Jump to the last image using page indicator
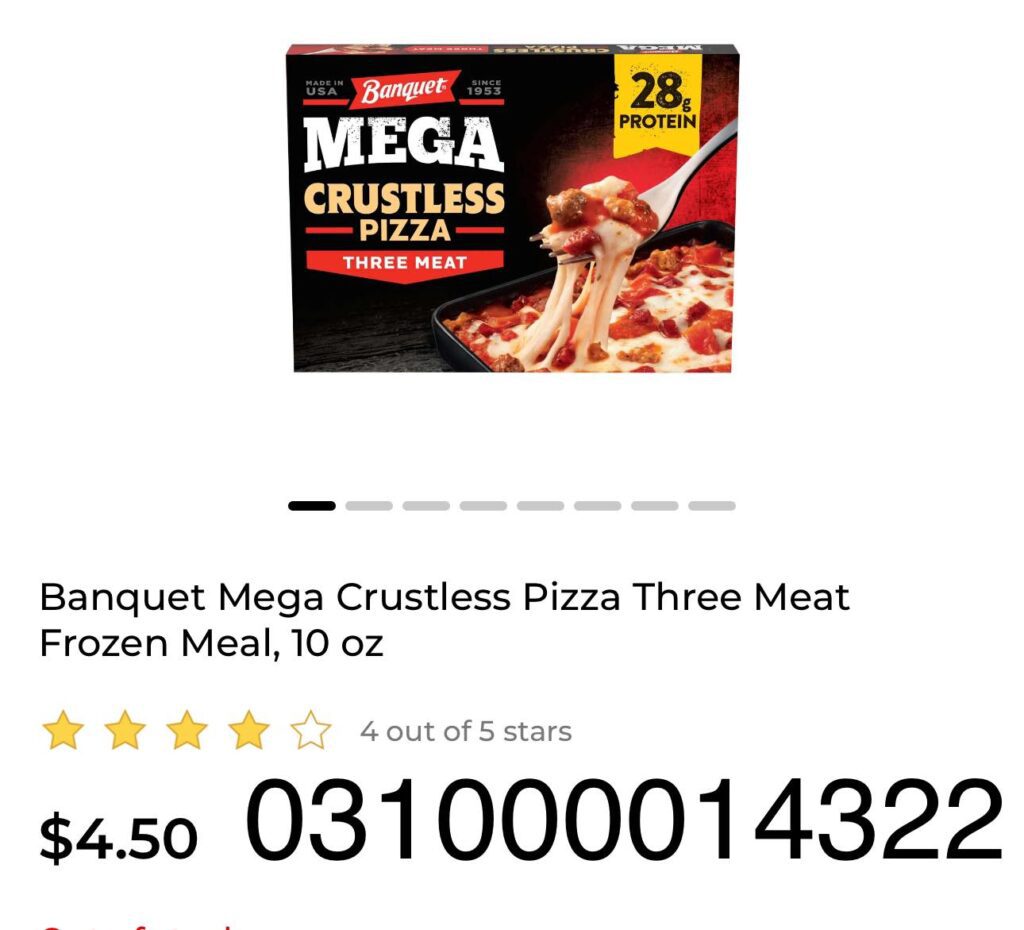This screenshot has height=930, width=1024. click(x=711, y=506)
